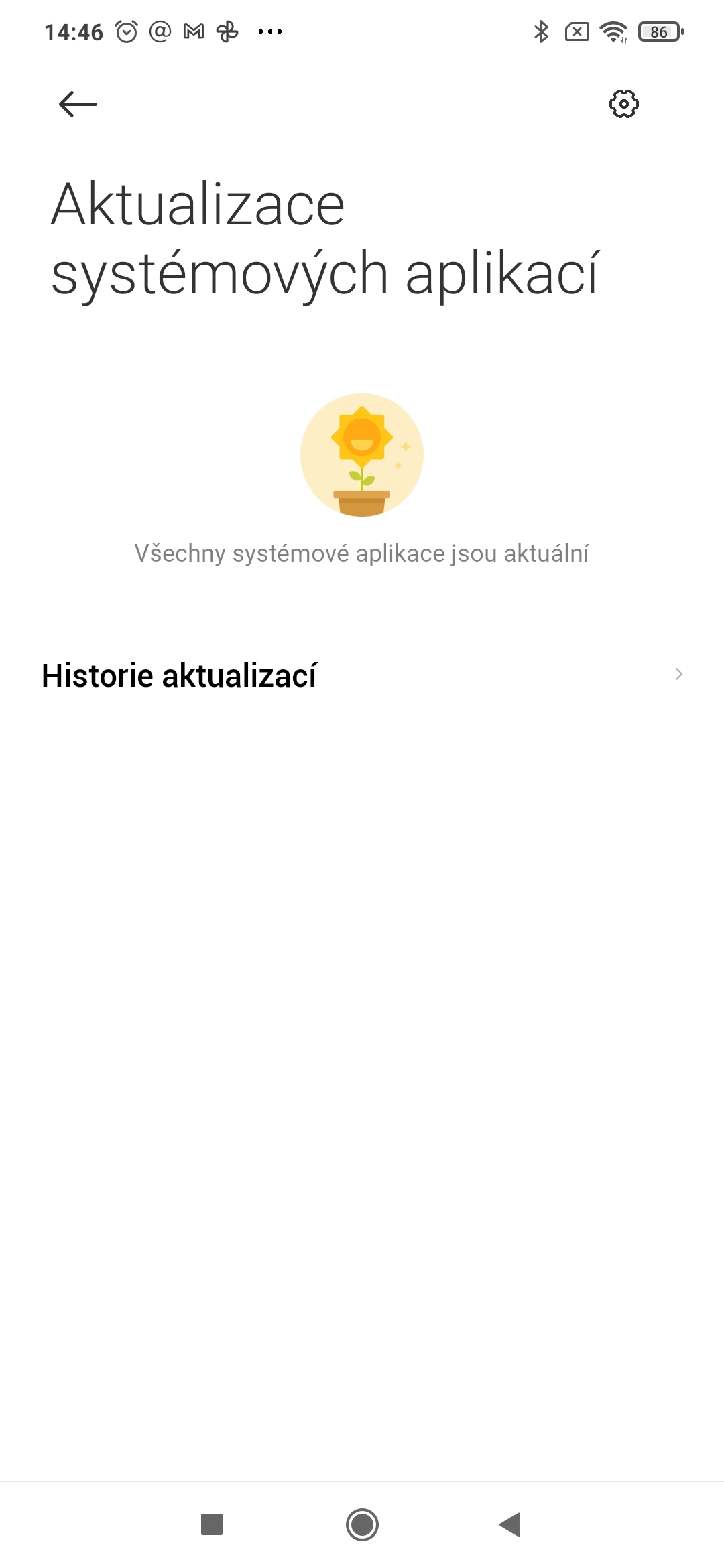This screenshot has height=1568, width=724.
Task: Tap the system home button
Action: click(362, 1524)
